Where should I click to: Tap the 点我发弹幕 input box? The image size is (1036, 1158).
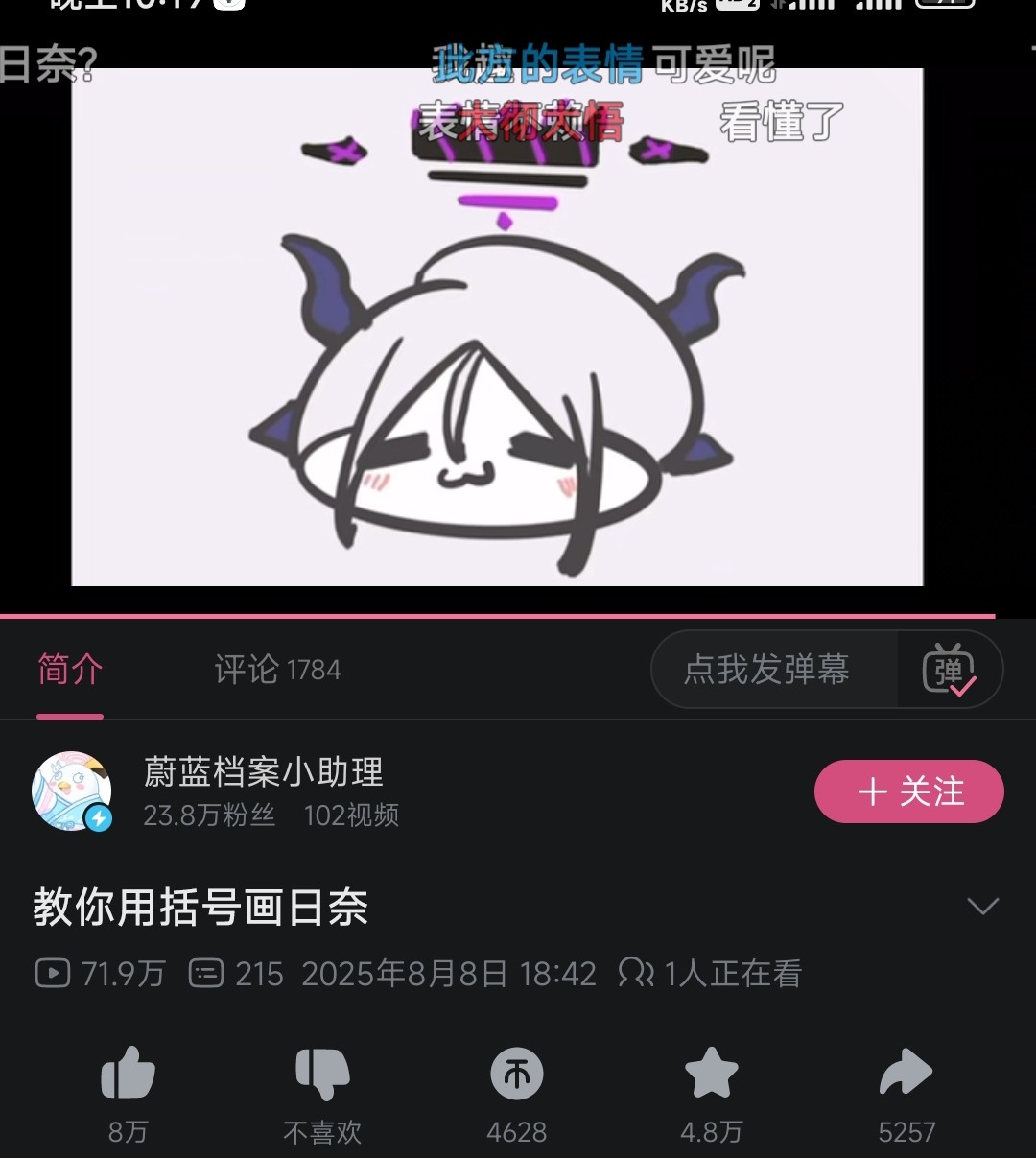pyautogui.click(x=767, y=670)
